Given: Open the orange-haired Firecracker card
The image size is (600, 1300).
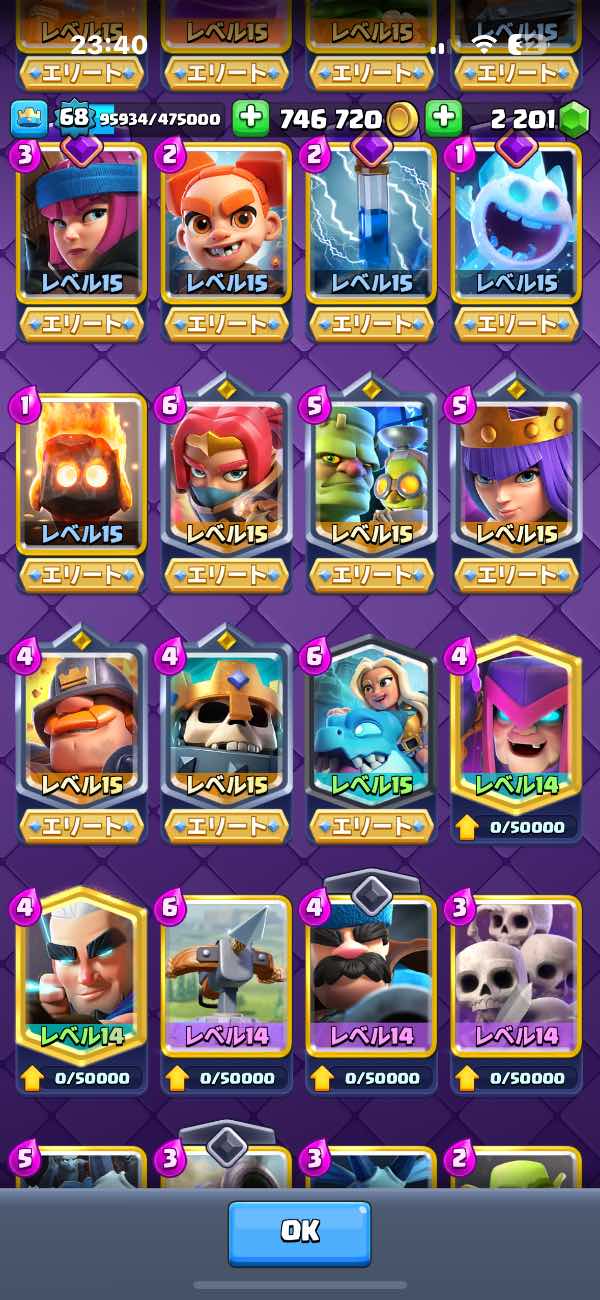Looking at the screenshot, I should [x=226, y=225].
